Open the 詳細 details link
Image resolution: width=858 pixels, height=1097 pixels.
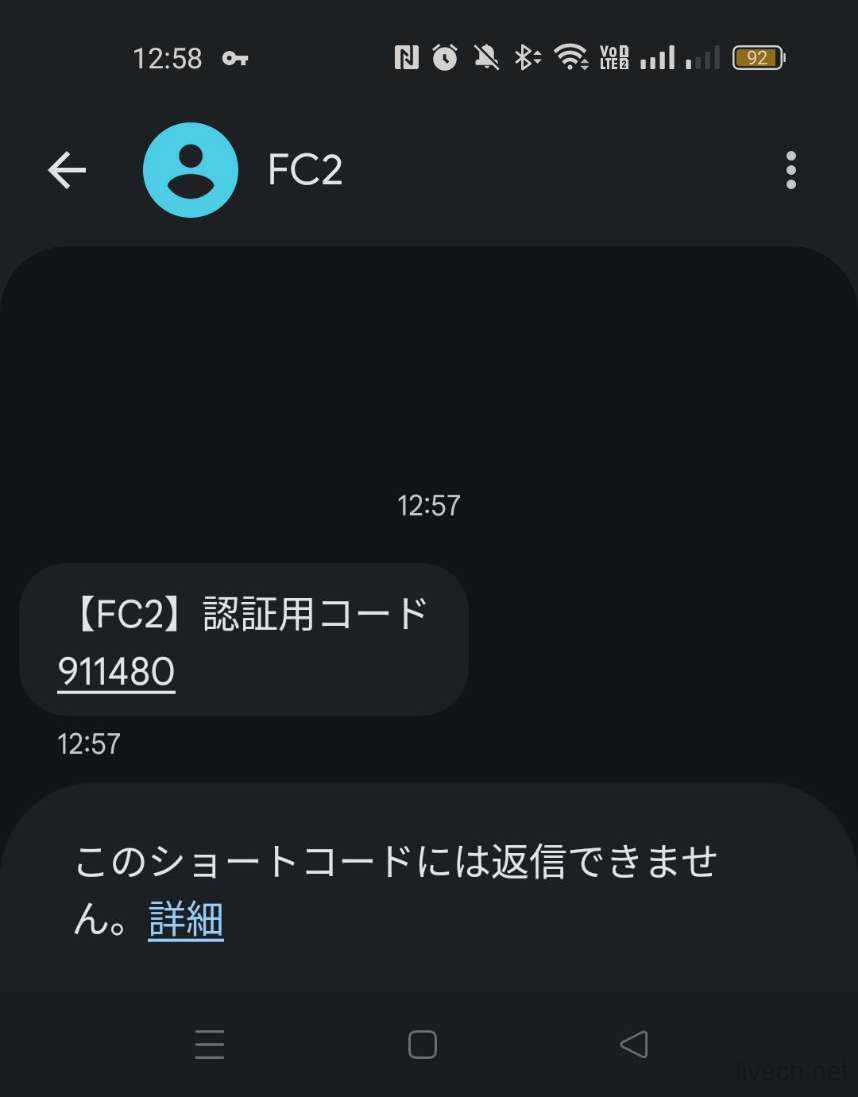coord(186,920)
